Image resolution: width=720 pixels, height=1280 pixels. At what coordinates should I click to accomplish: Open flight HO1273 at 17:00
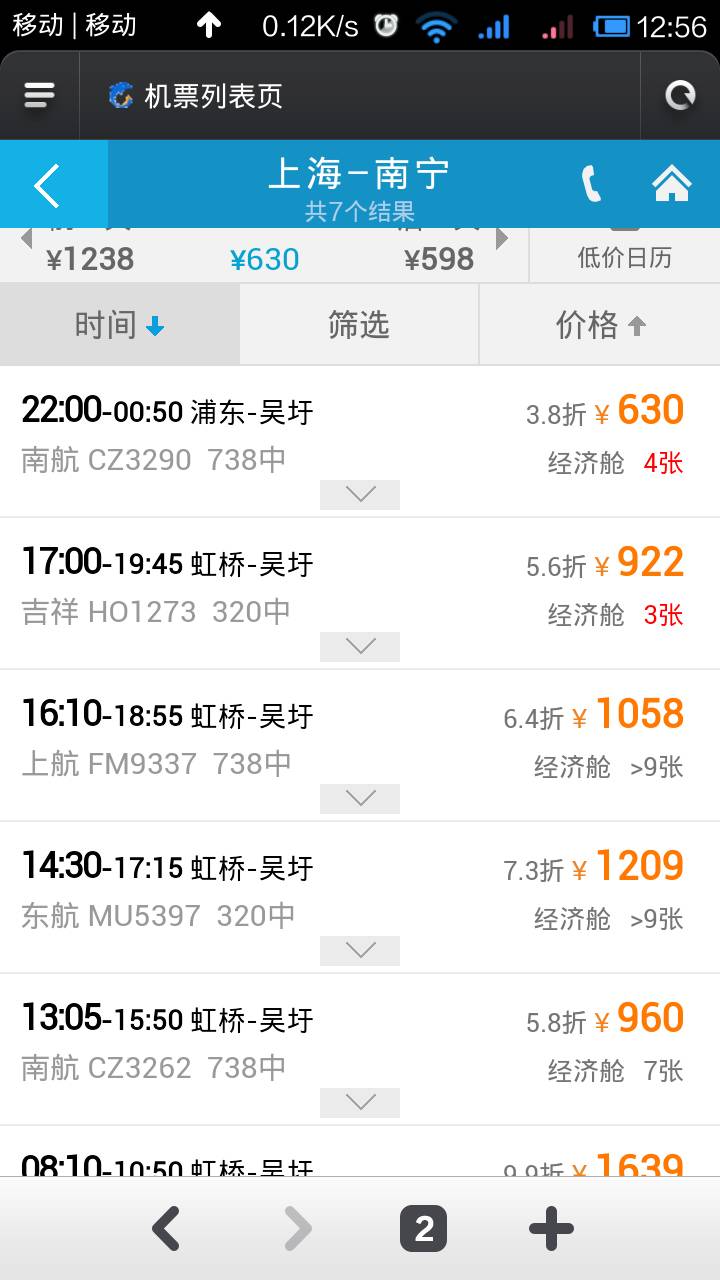tap(250, 584)
